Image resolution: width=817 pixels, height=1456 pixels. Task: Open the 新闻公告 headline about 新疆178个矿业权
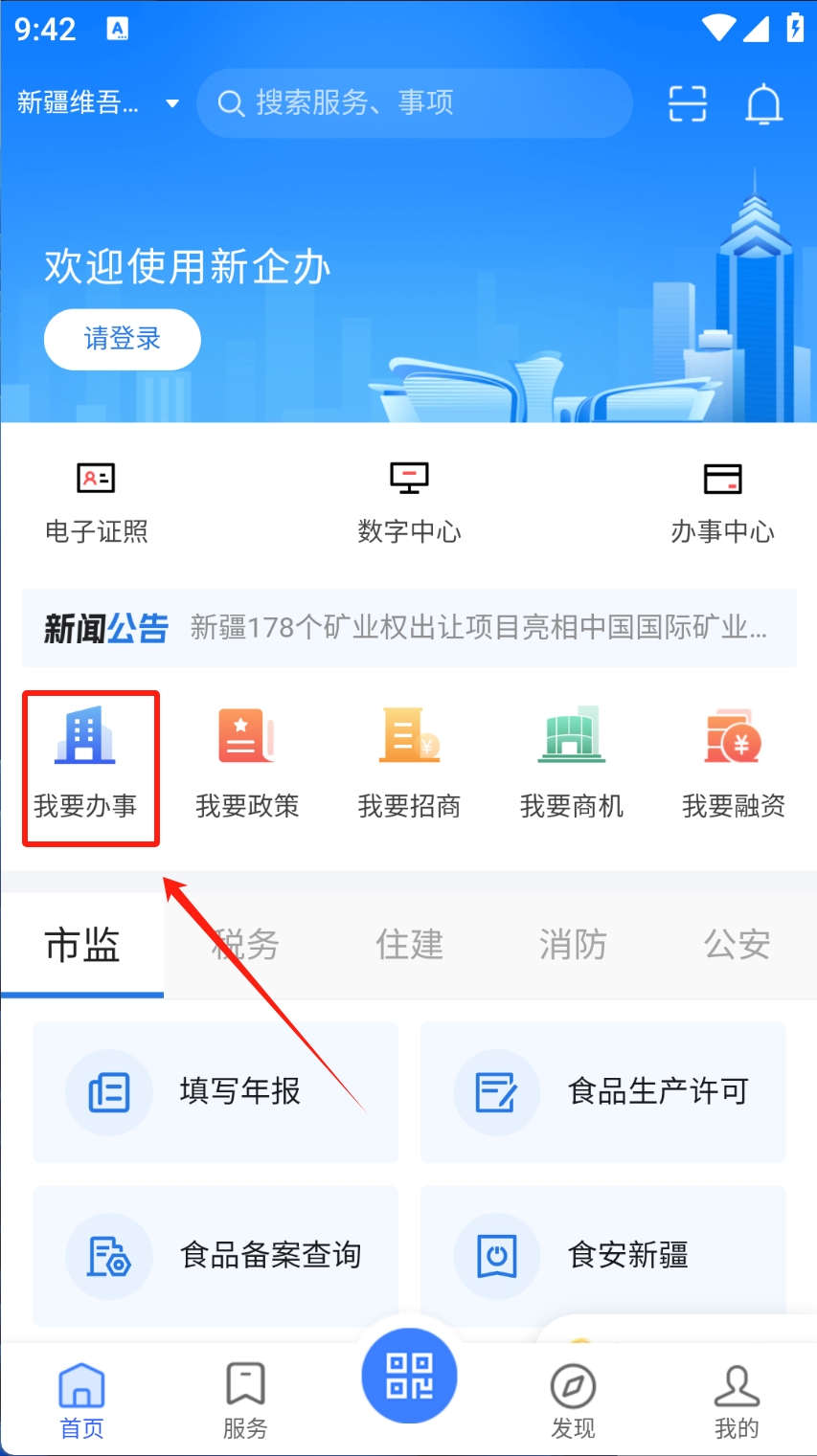click(x=478, y=628)
